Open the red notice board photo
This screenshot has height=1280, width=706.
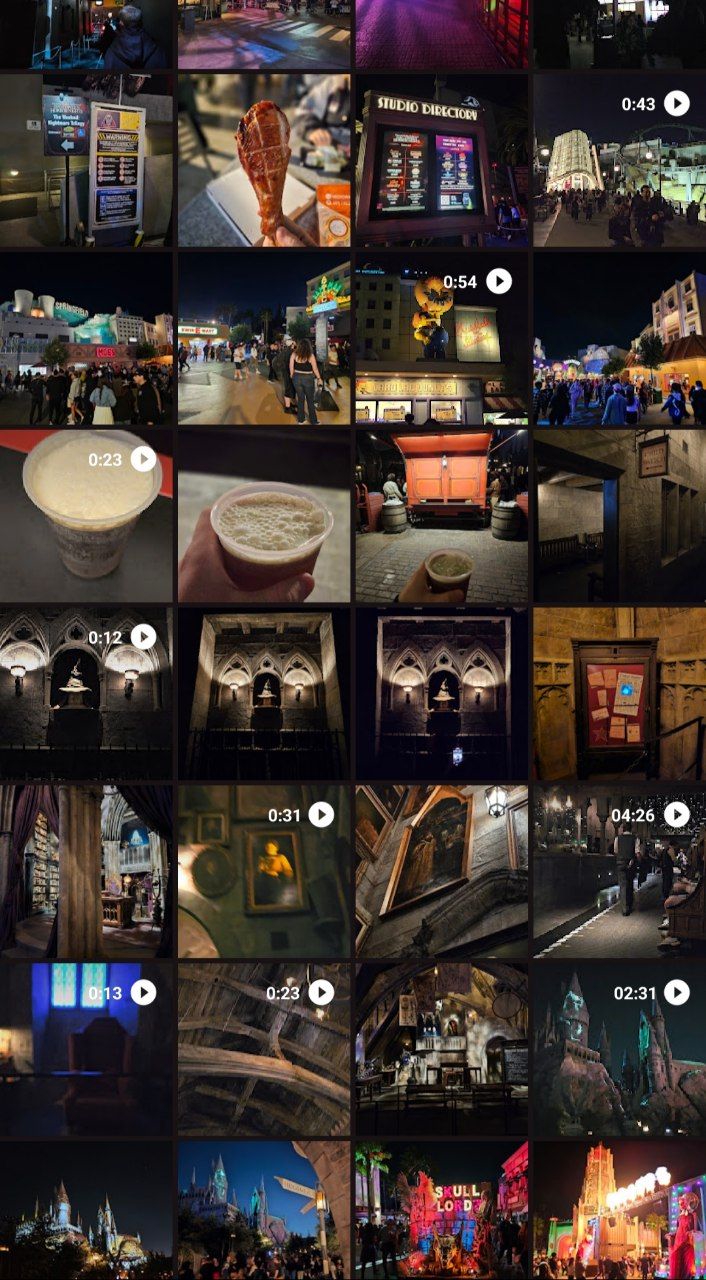click(619, 693)
